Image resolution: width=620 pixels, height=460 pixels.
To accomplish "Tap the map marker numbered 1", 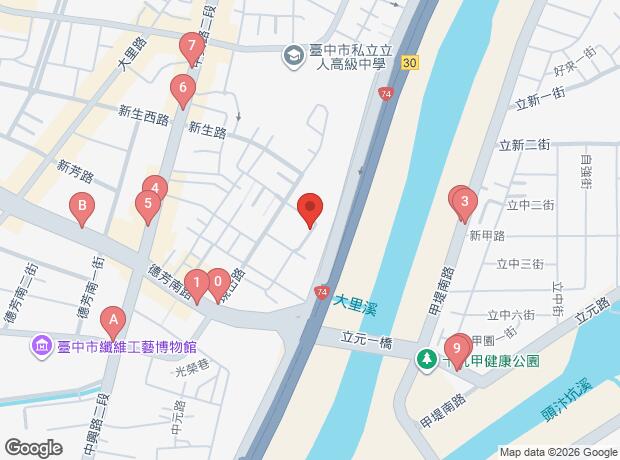I will click(197, 284).
